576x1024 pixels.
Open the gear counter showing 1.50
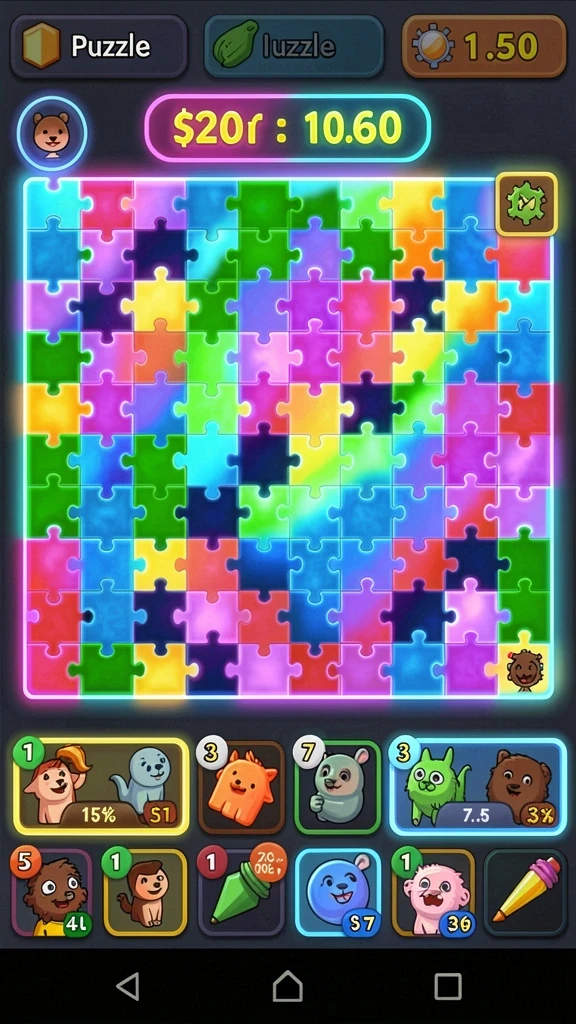(483, 46)
